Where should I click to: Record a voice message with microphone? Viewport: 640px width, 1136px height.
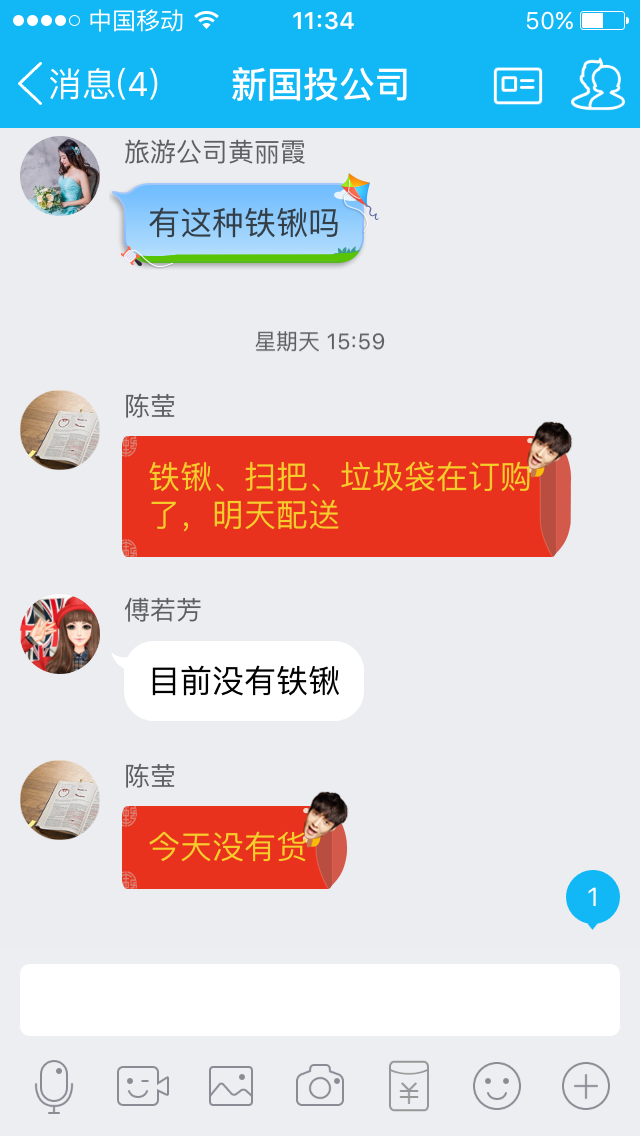54,1086
